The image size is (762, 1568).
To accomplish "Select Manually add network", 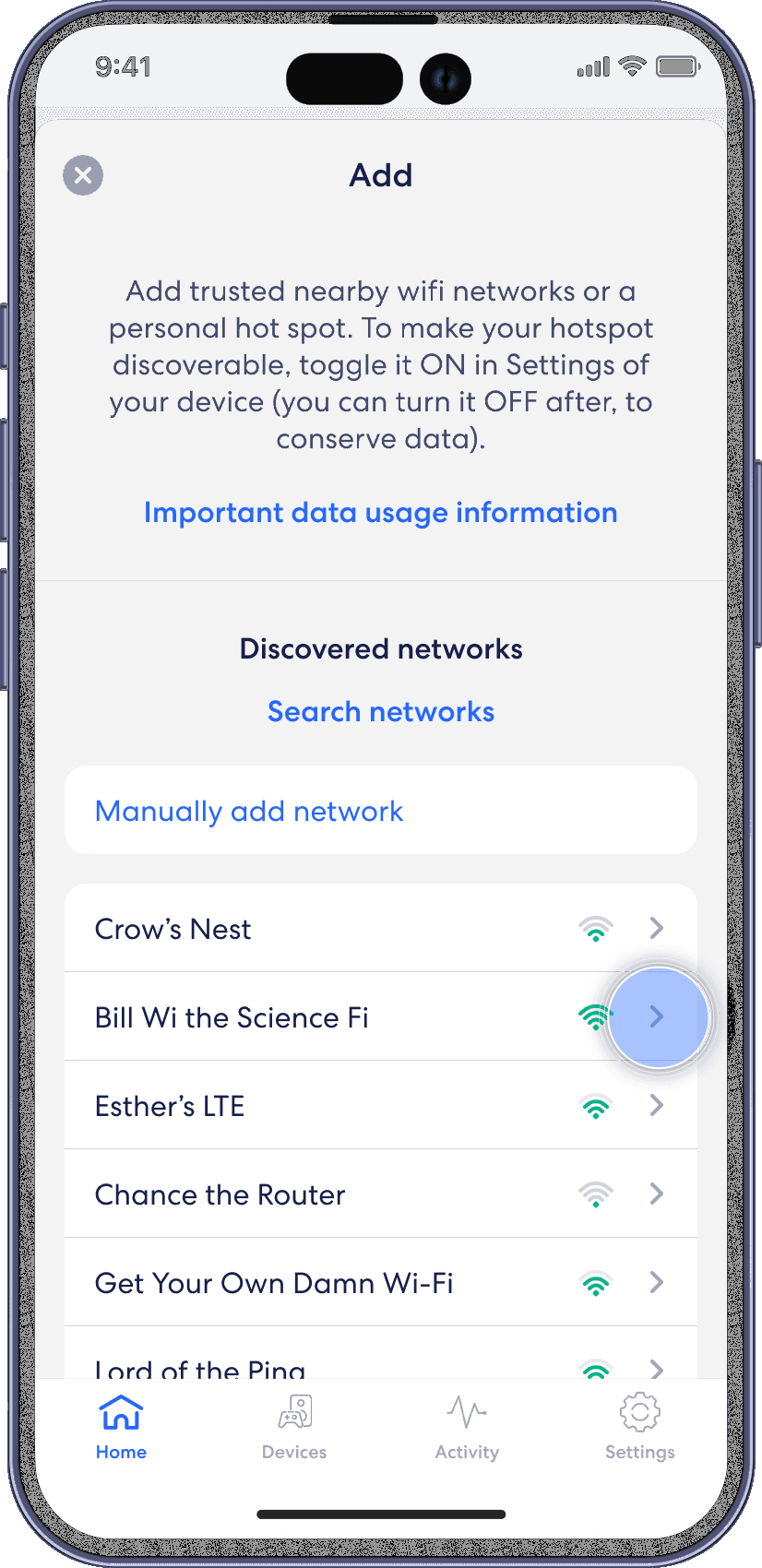I will click(380, 811).
